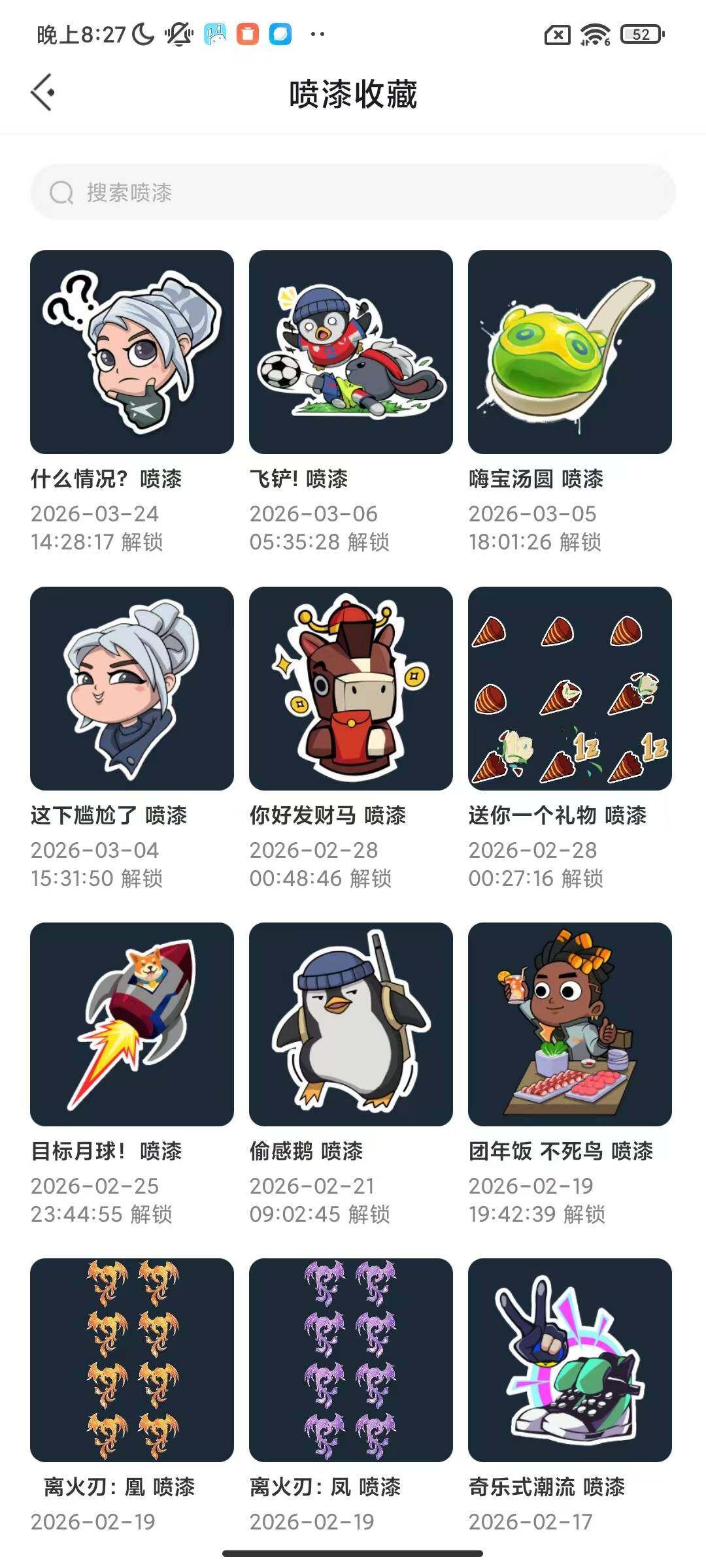The width and height of the screenshot is (706, 1568).
Task: Tap the magnifier icon in the search bar
Action: (62, 192)
